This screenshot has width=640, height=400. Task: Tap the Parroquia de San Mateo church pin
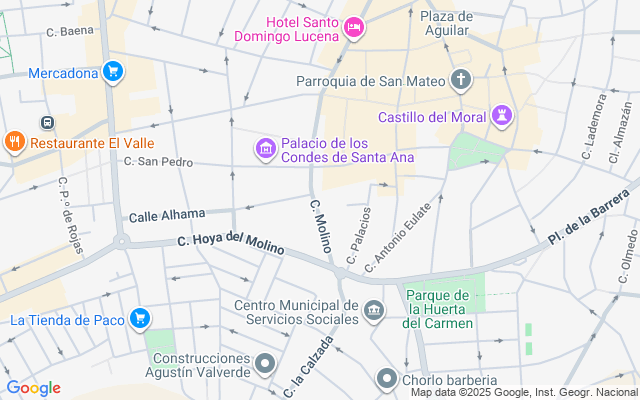pyautogui.click(x=461, y=80)
